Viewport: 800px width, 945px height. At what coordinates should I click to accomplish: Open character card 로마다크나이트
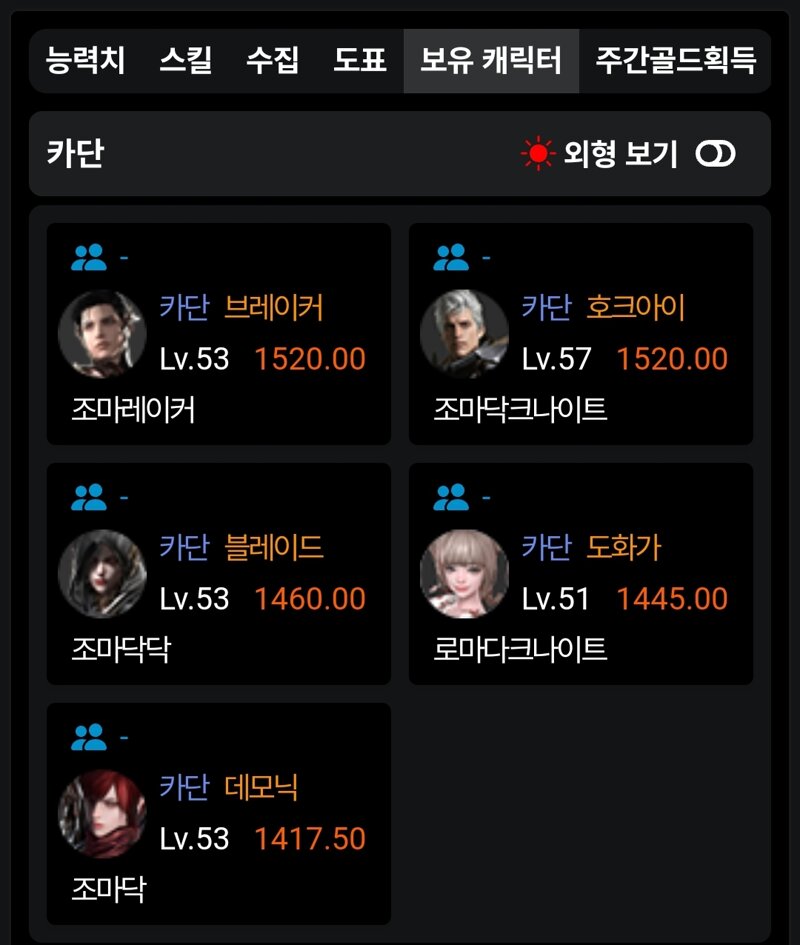click(x=580, y=574)
